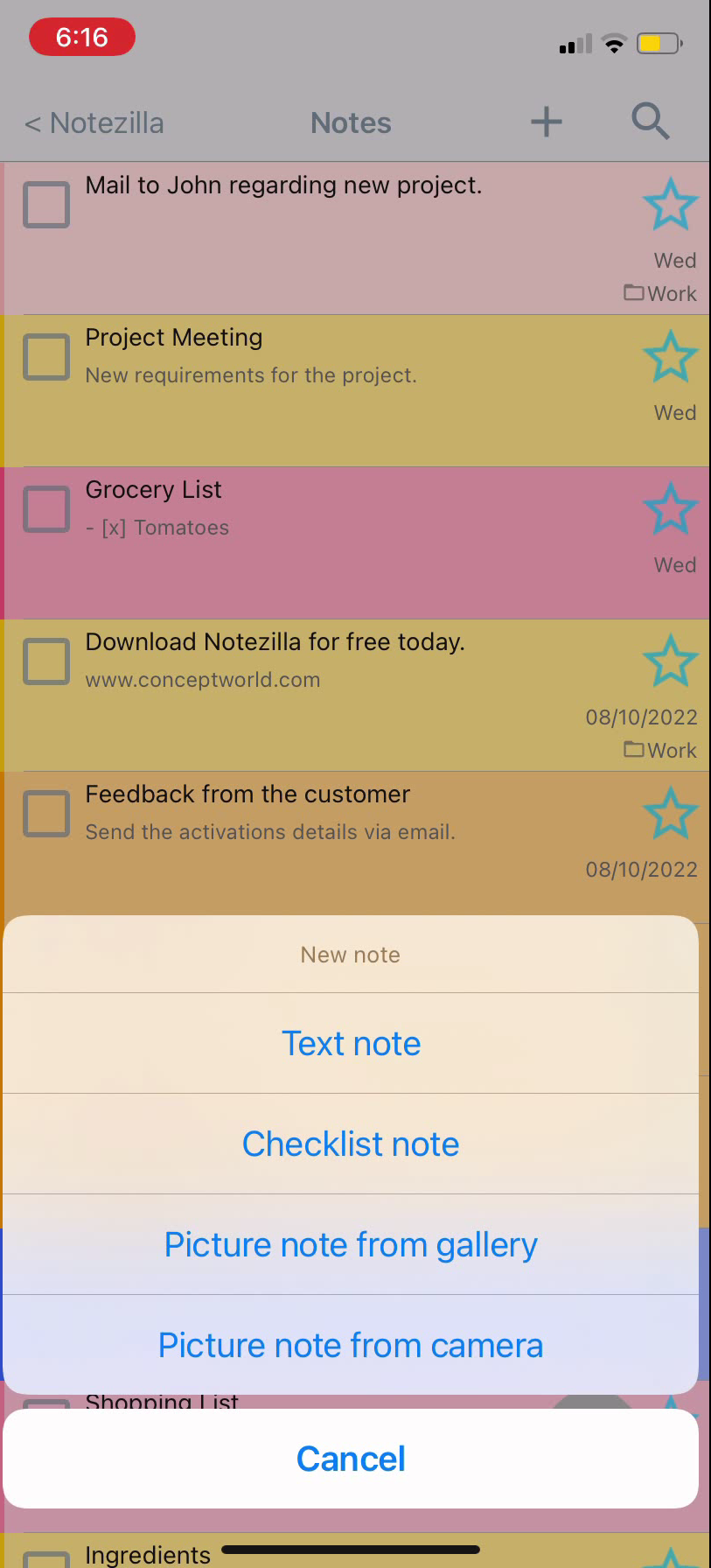Open the Project Meeting note
Viewport: 711px width, 1568px height.
click(174, 338)
